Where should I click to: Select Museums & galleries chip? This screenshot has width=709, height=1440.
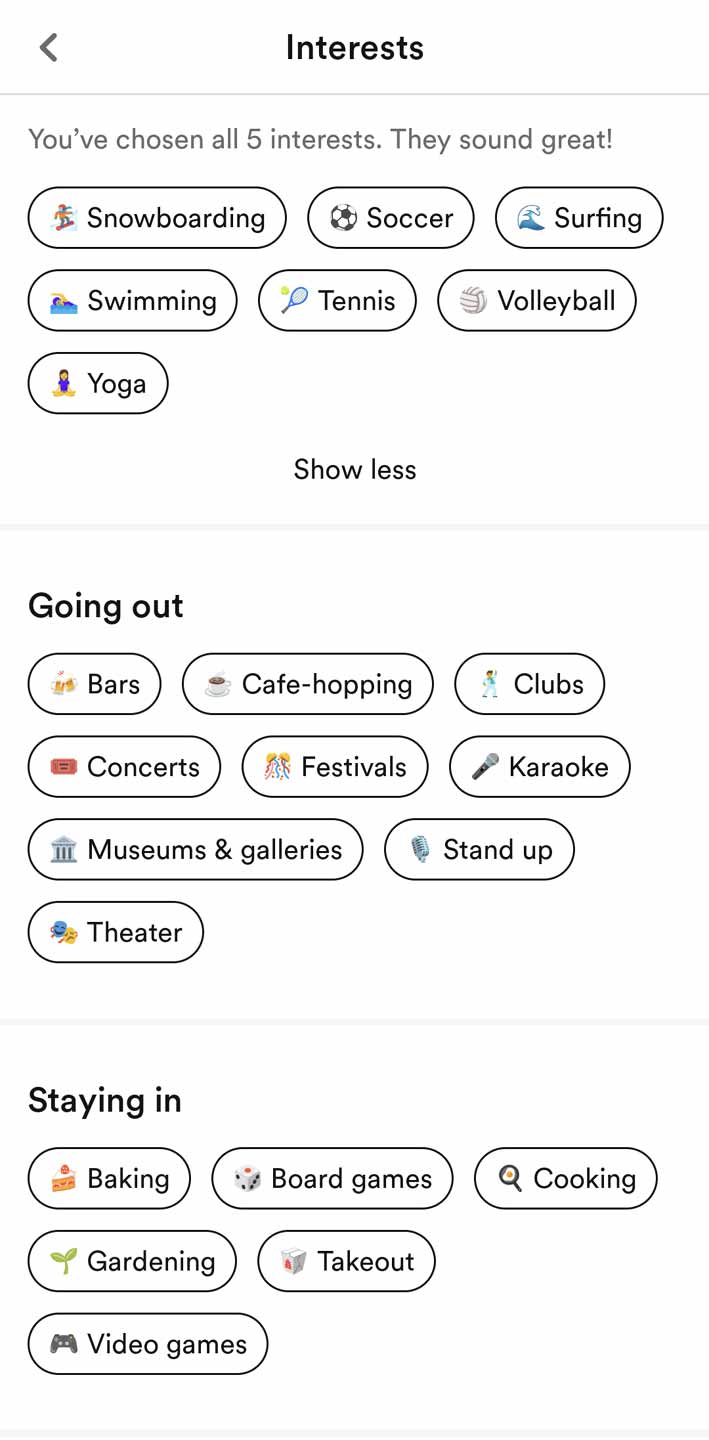[196, 850]
